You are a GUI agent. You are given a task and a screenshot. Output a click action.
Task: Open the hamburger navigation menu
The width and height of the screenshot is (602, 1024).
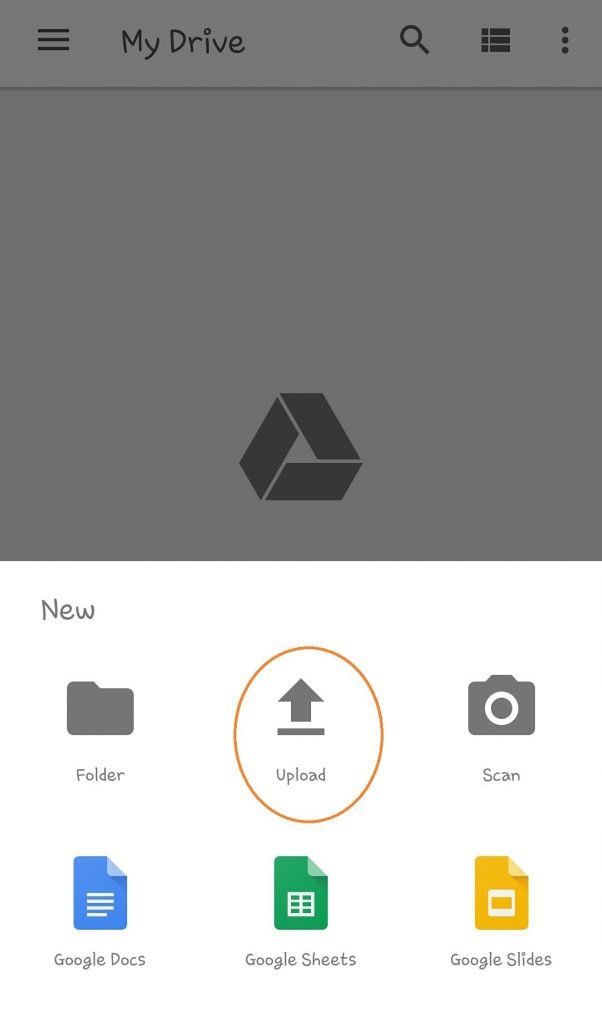coord(54,40)
